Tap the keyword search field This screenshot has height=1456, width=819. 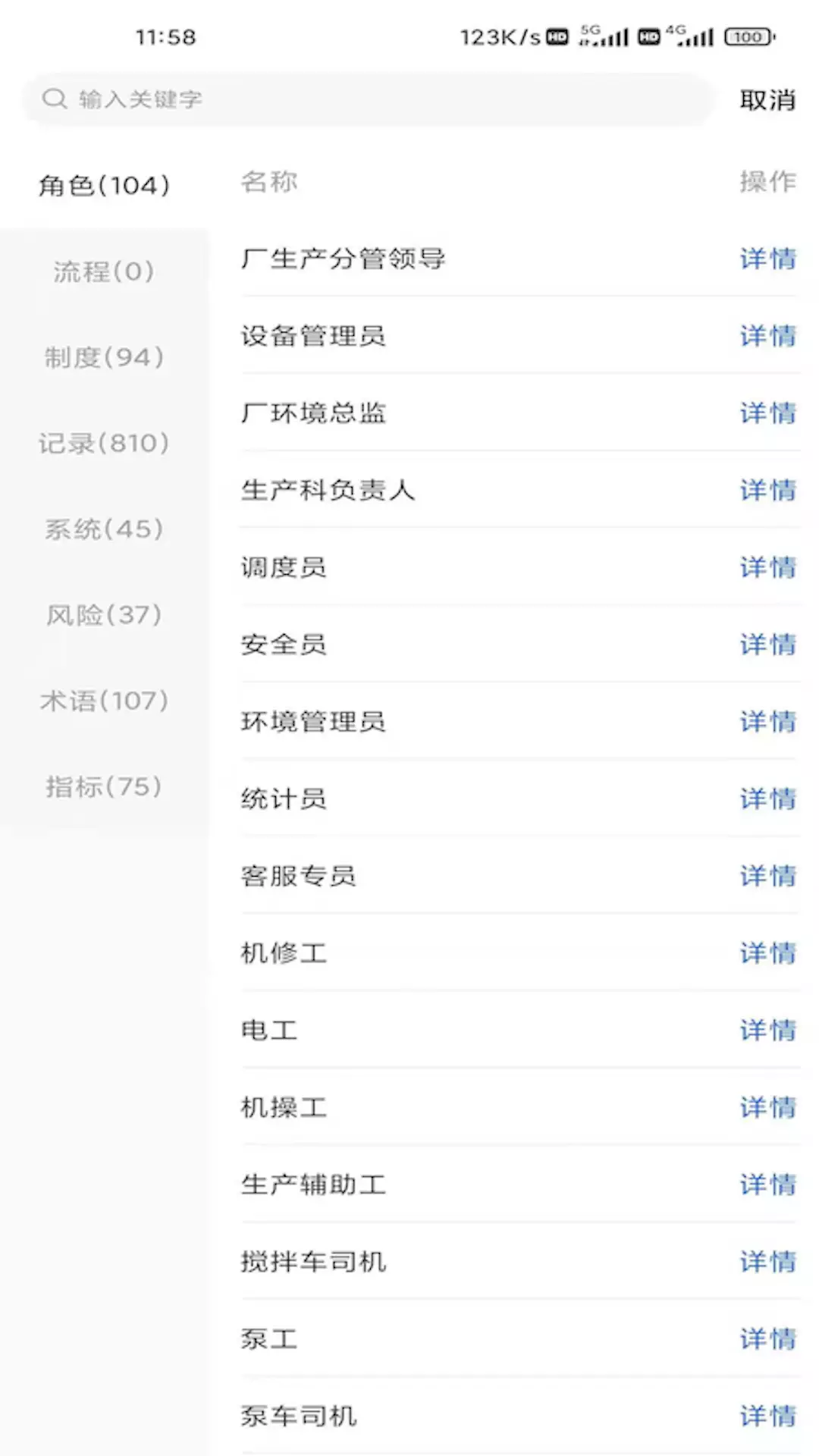click(368, 99)
